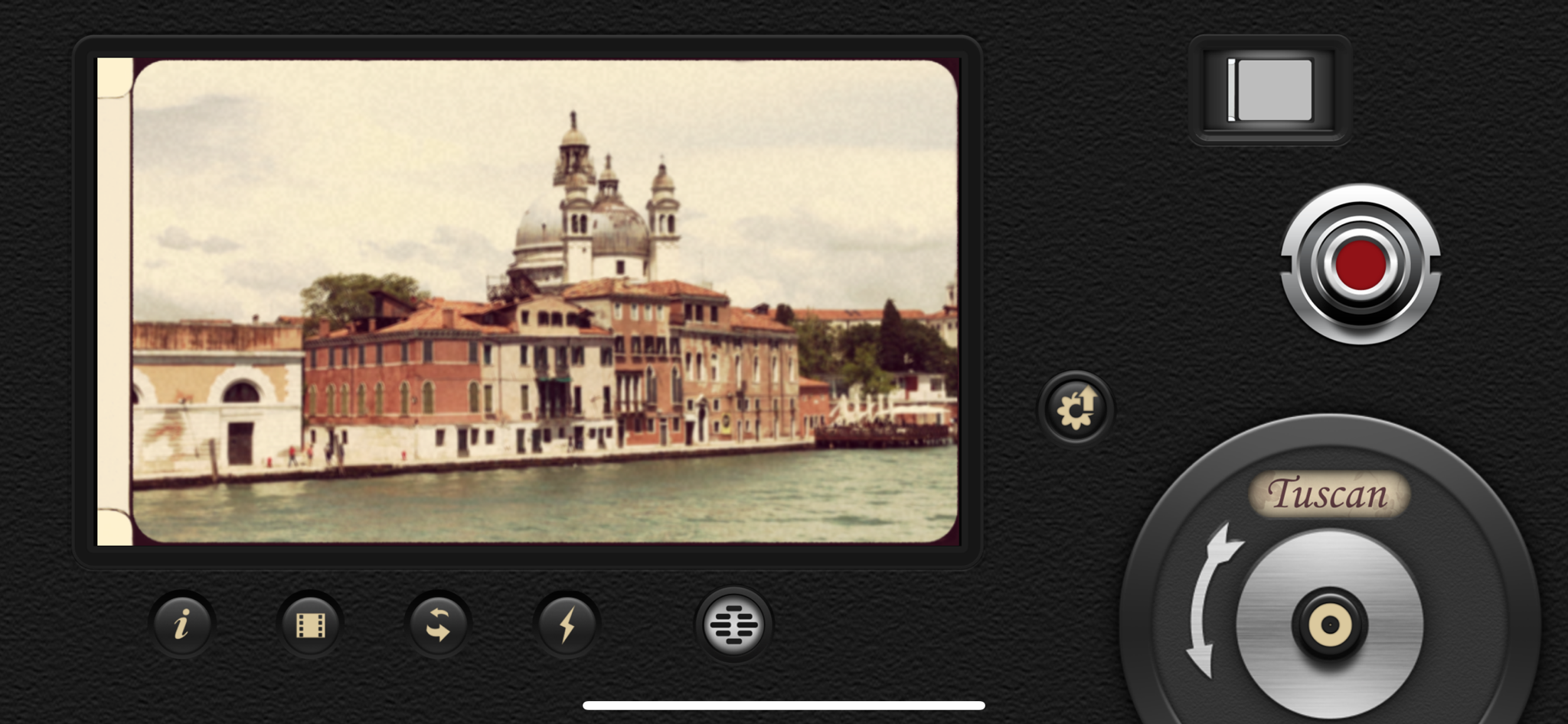
Task: Tap the frame jitter grille button
Action: click(733, 625)
